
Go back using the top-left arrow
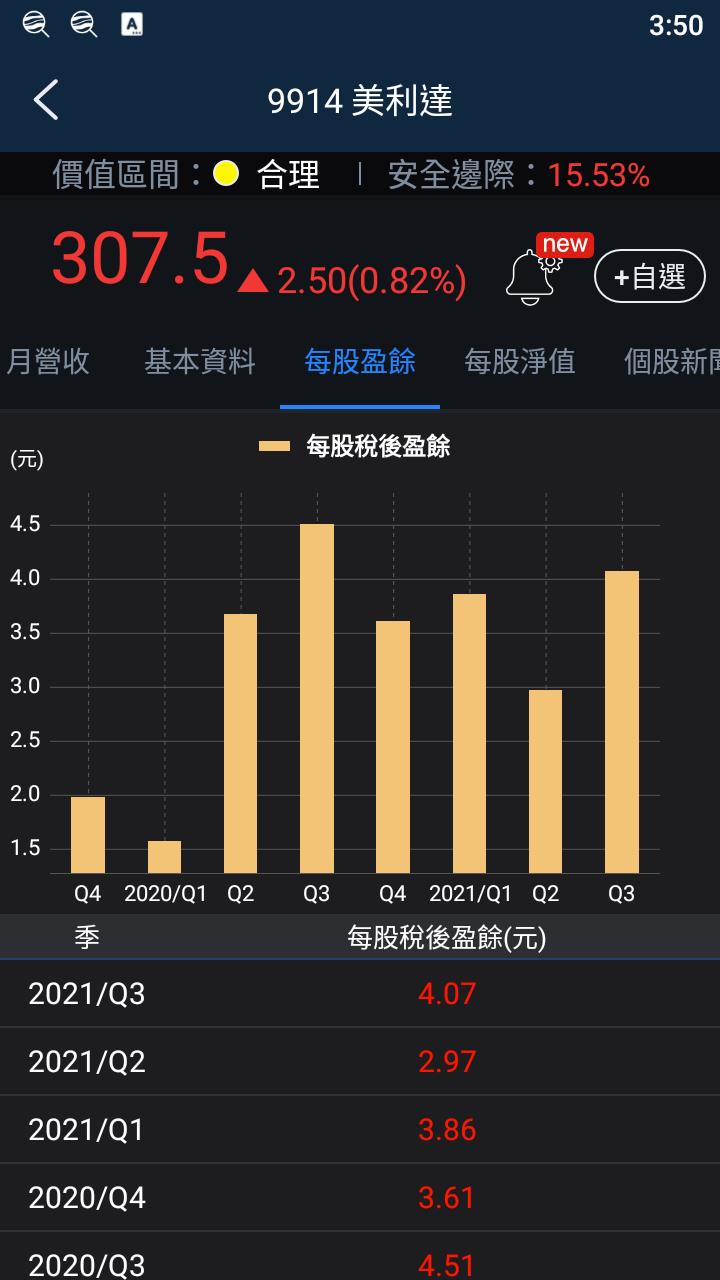click(x=46, y=101)
